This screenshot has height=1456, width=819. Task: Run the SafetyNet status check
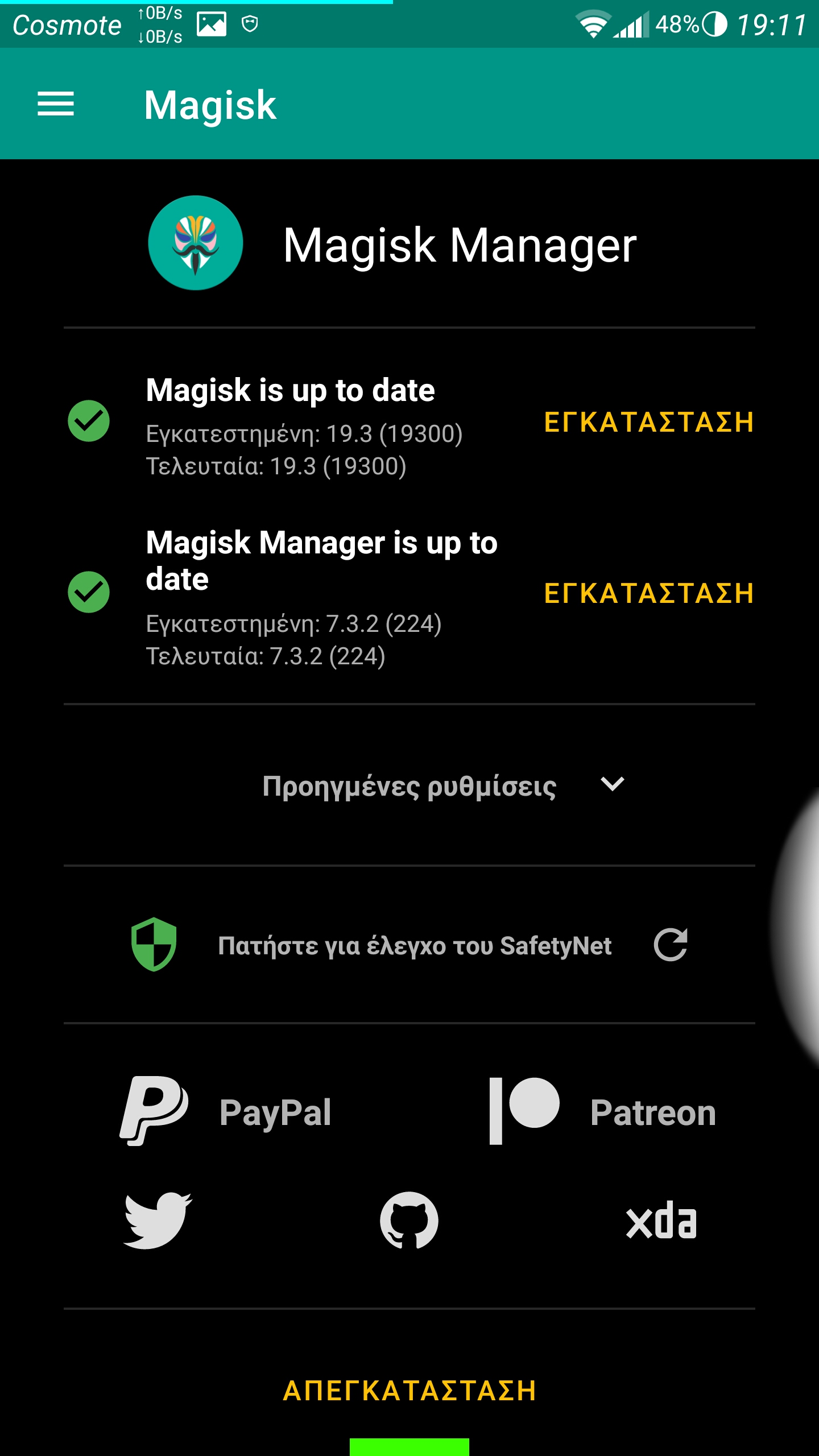(x=415, y=946)
